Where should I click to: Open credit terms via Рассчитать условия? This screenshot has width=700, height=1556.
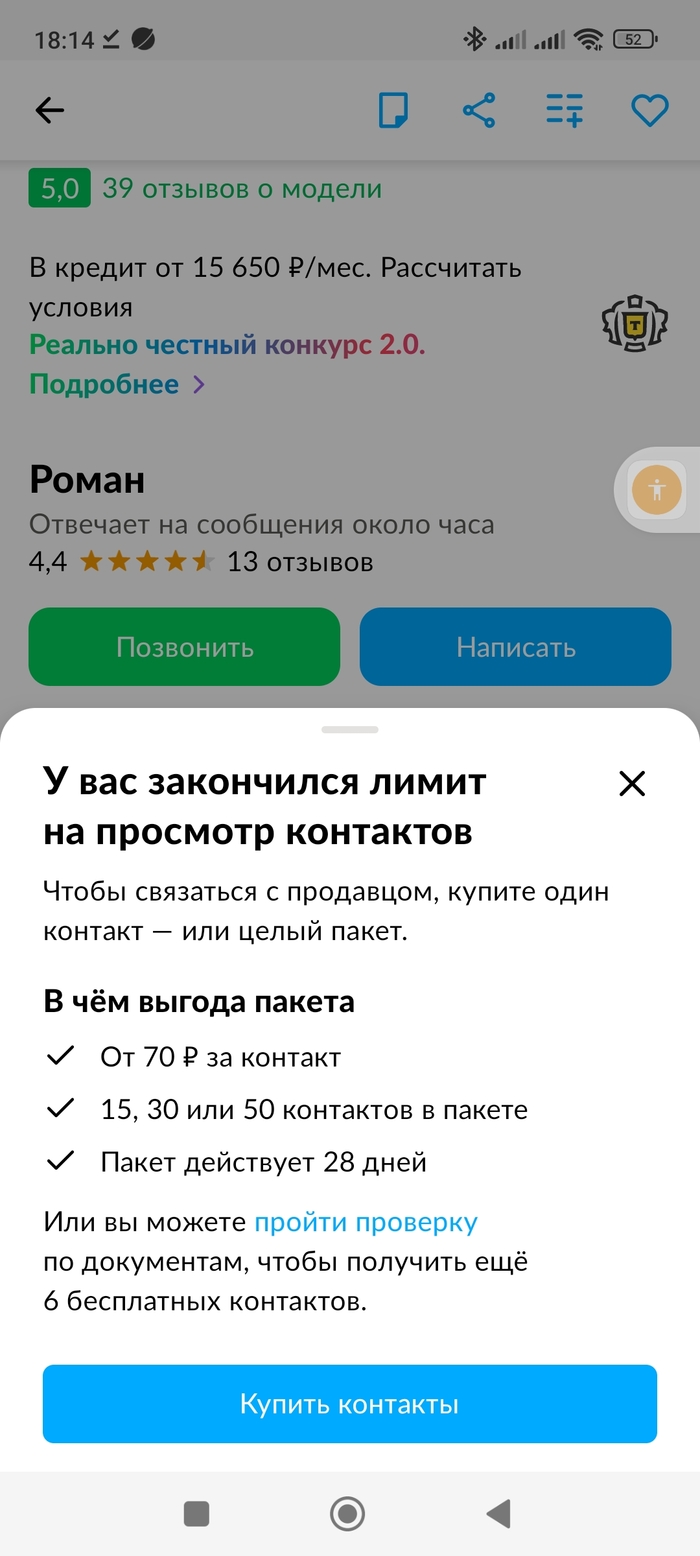point(275,287)
